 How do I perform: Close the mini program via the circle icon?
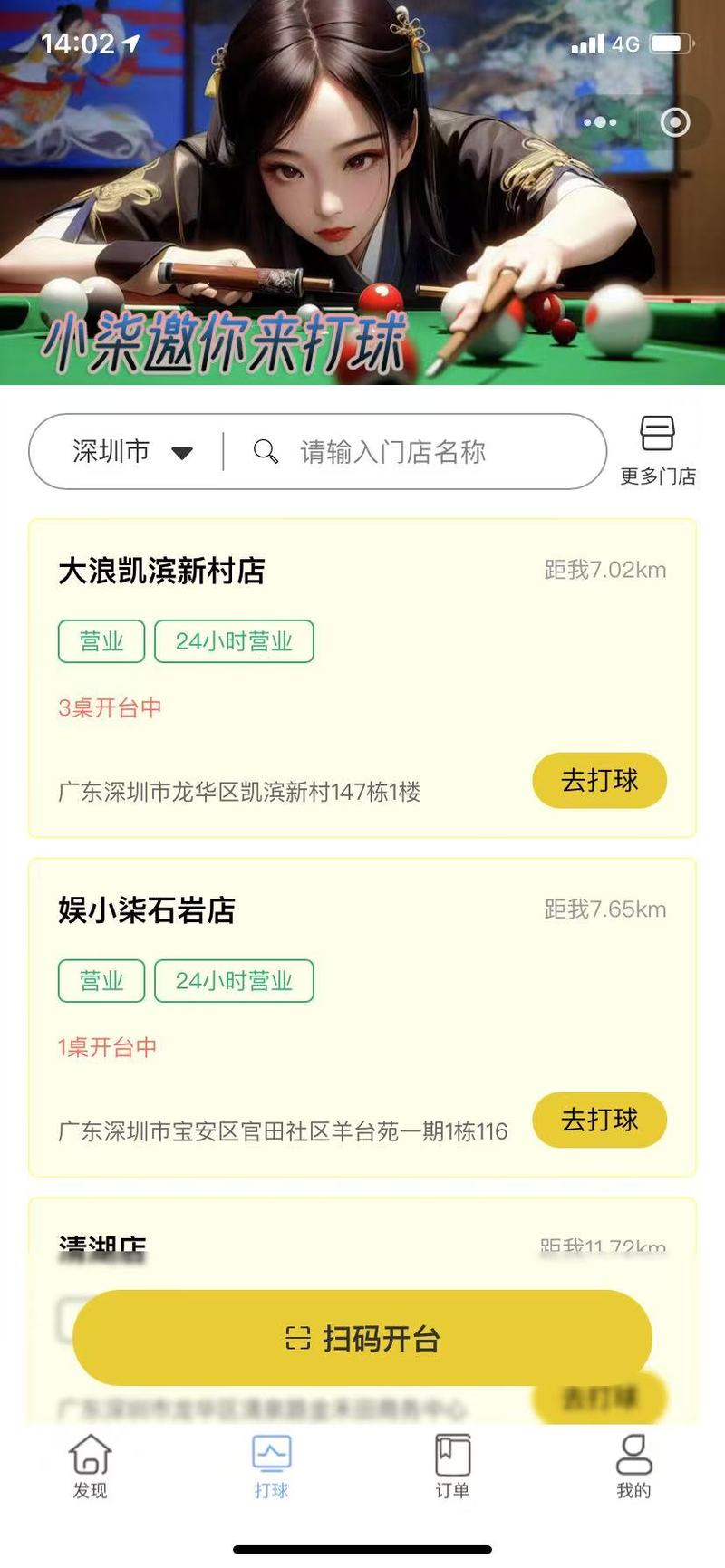click(674, 122)
